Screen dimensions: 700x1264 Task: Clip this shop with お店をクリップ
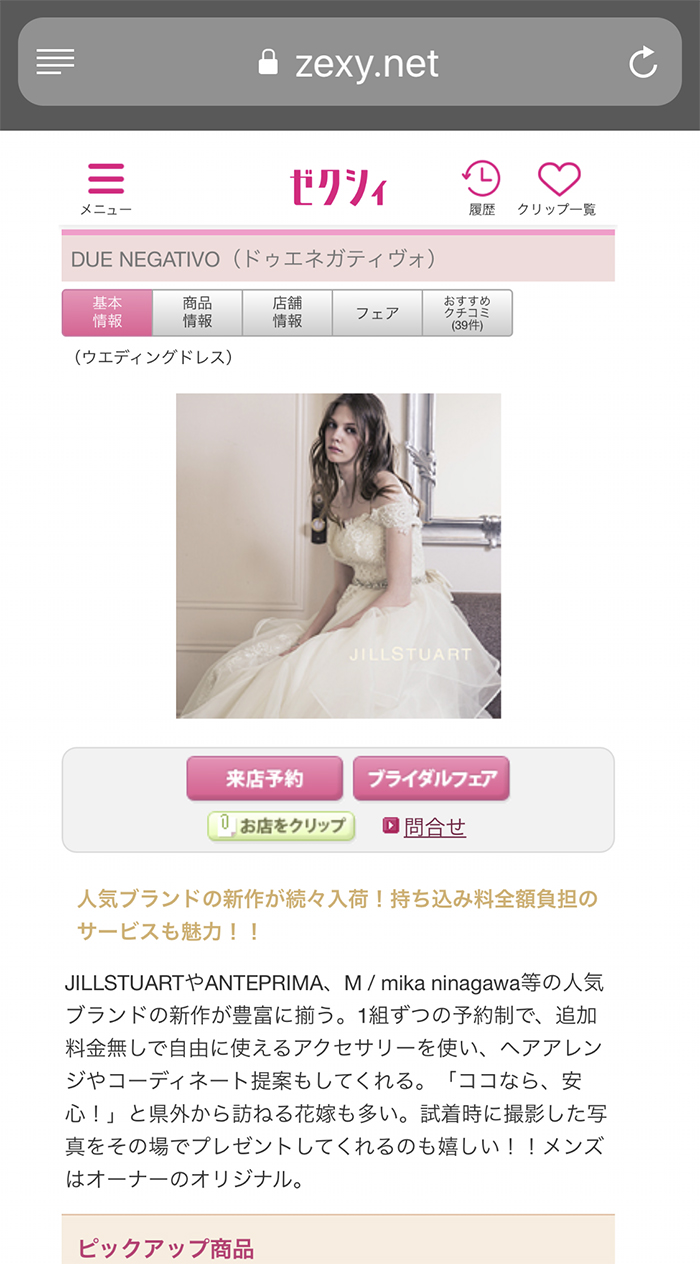pyautogui.click(x=281, y=826)
